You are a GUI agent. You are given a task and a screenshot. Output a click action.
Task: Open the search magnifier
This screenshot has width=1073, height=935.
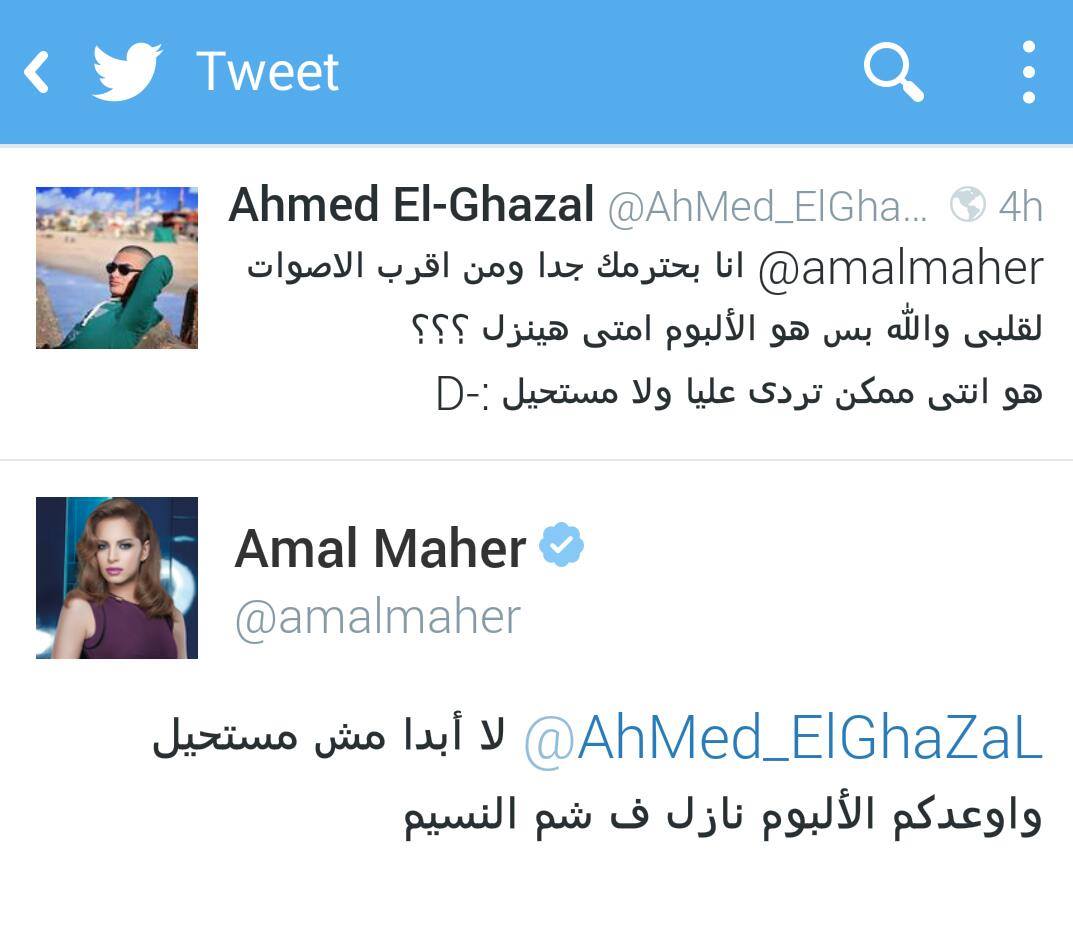(892, 72)
